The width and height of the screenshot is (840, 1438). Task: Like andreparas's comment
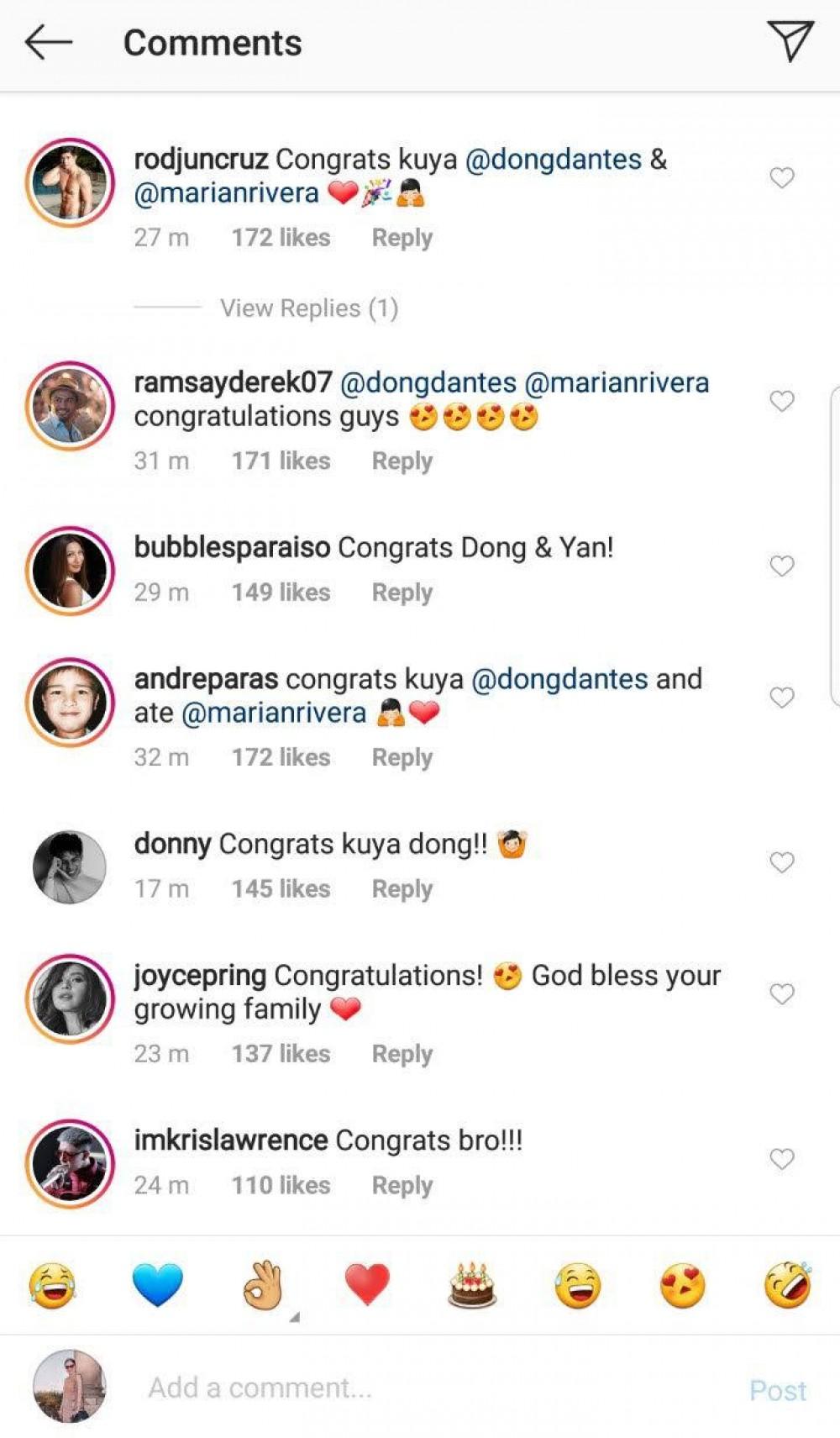tap(782, 698)
